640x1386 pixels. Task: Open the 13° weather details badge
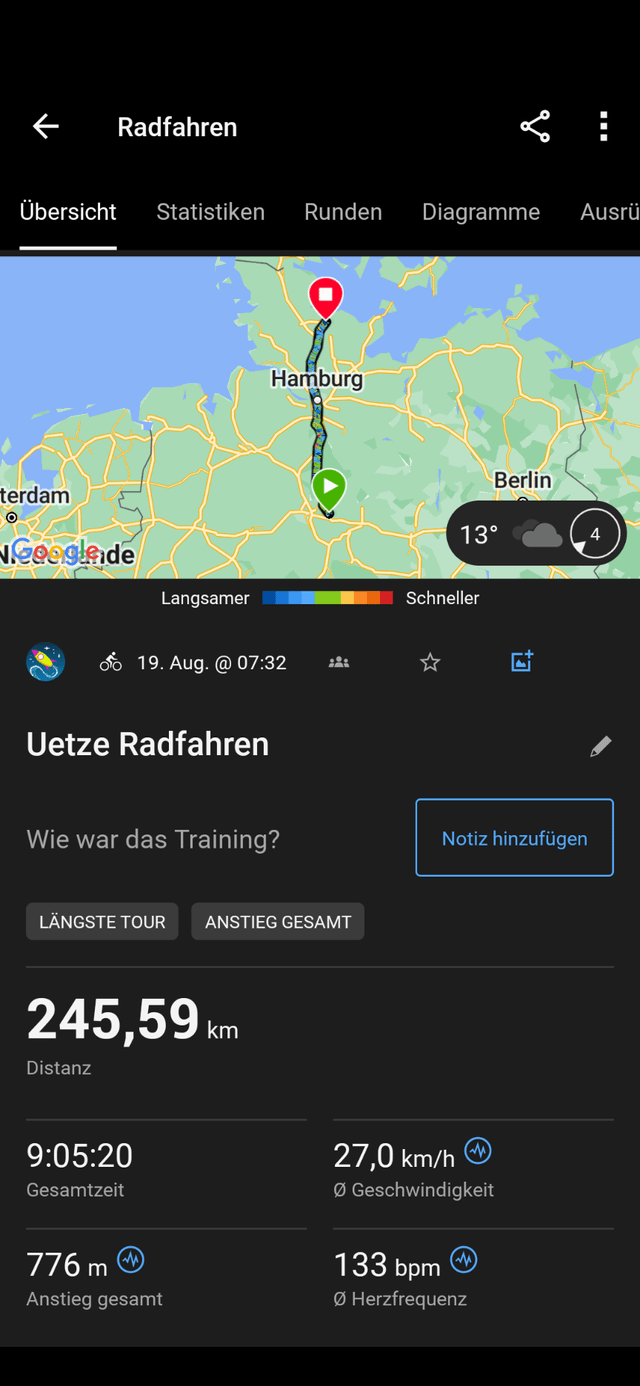pos(536,534)
